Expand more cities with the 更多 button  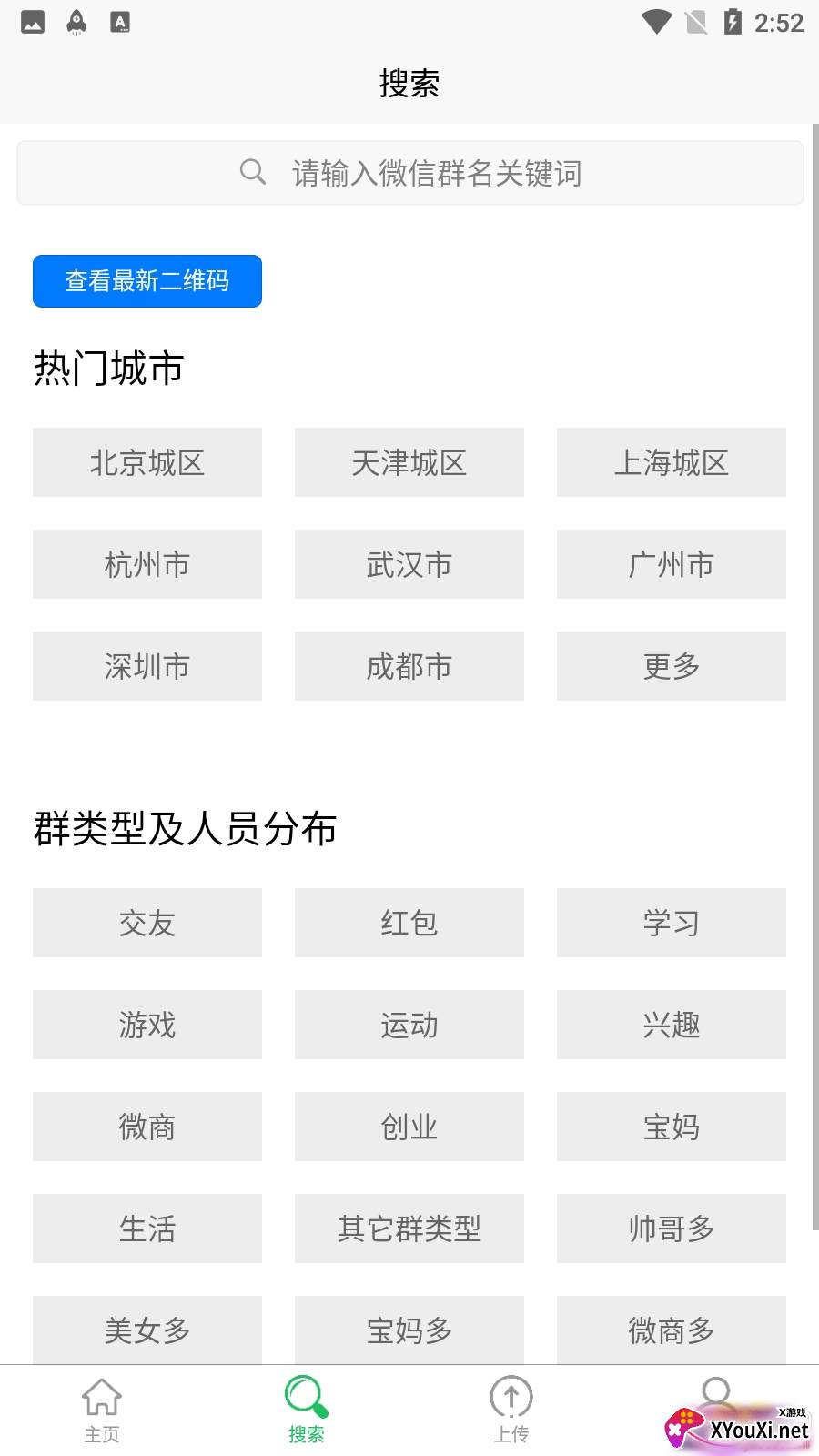point(671,666)
